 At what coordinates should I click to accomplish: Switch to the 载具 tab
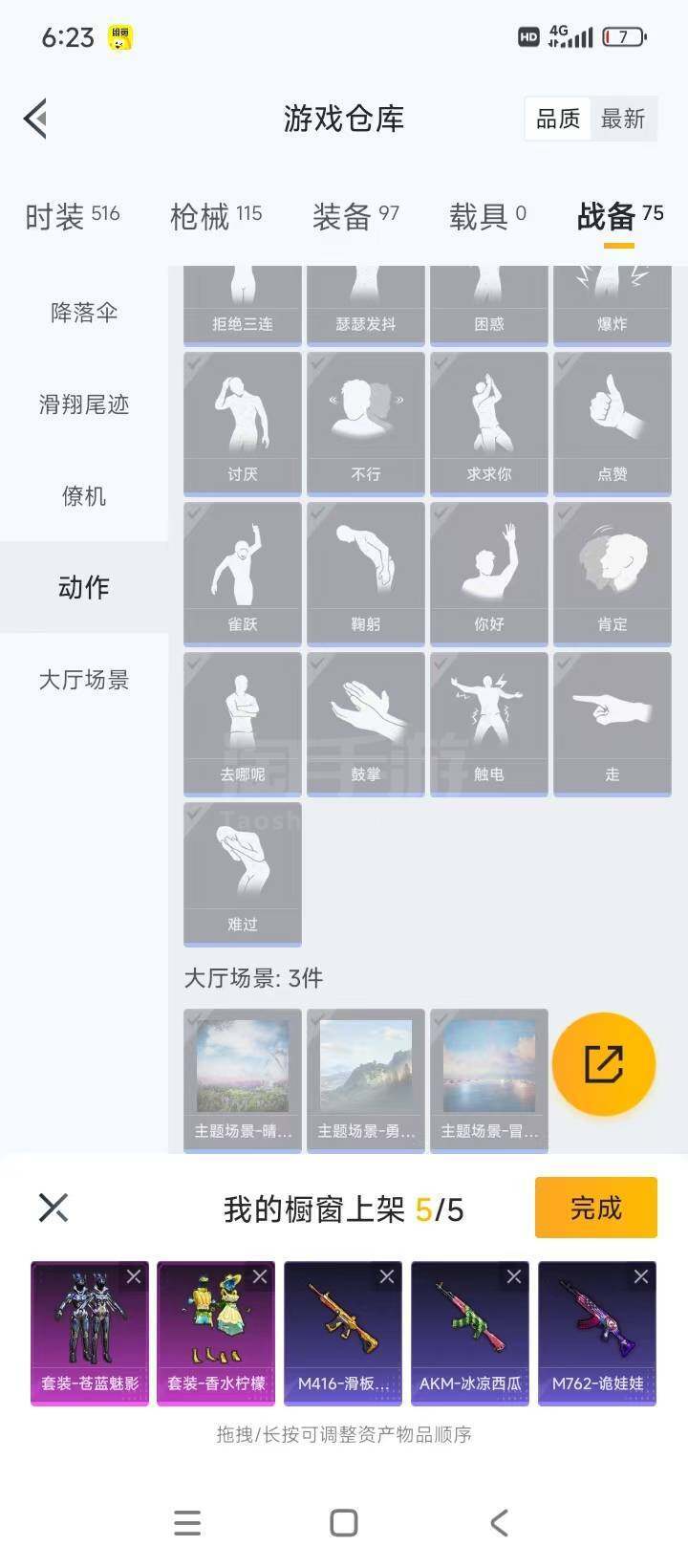(487, 217)
